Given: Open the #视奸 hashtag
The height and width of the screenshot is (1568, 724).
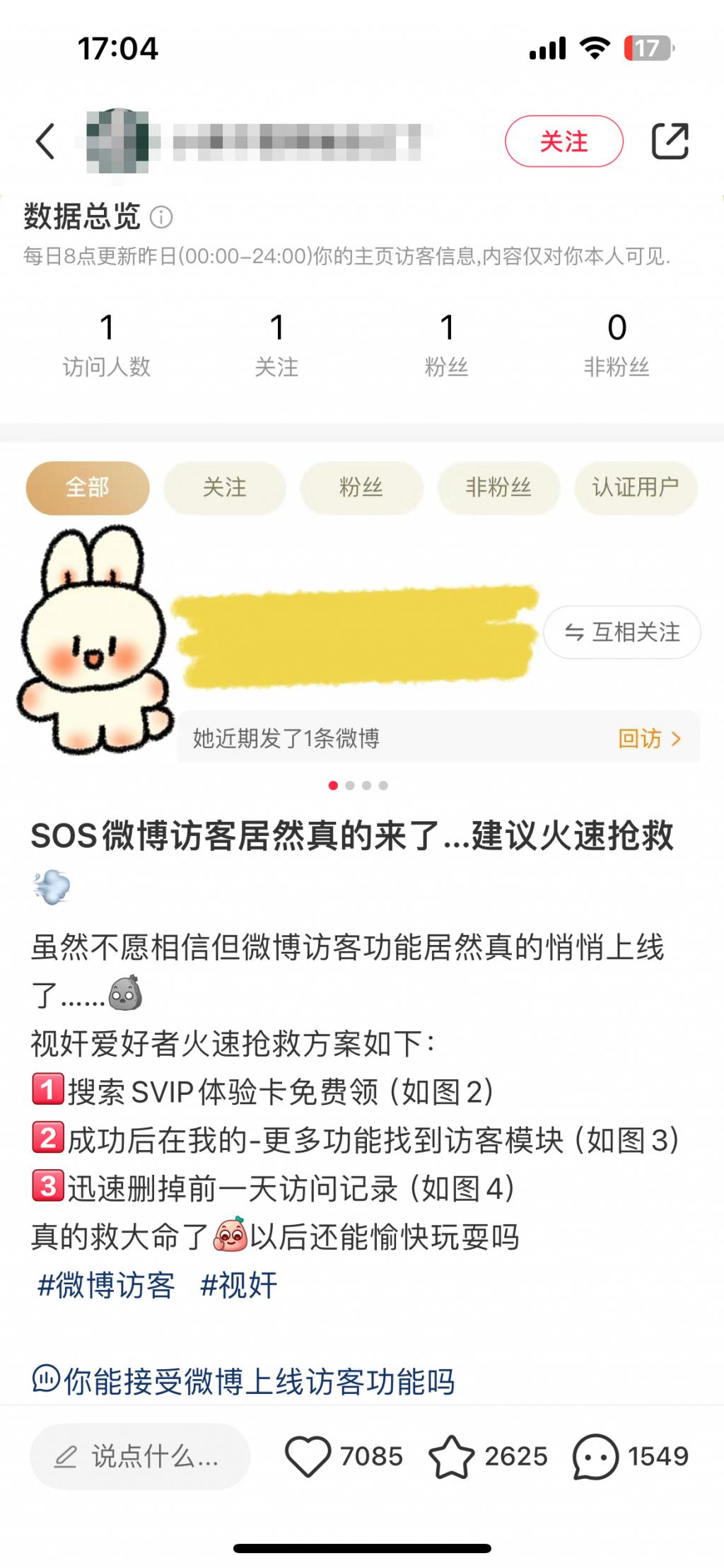Looking at the screenshot, I should 238,1285.
